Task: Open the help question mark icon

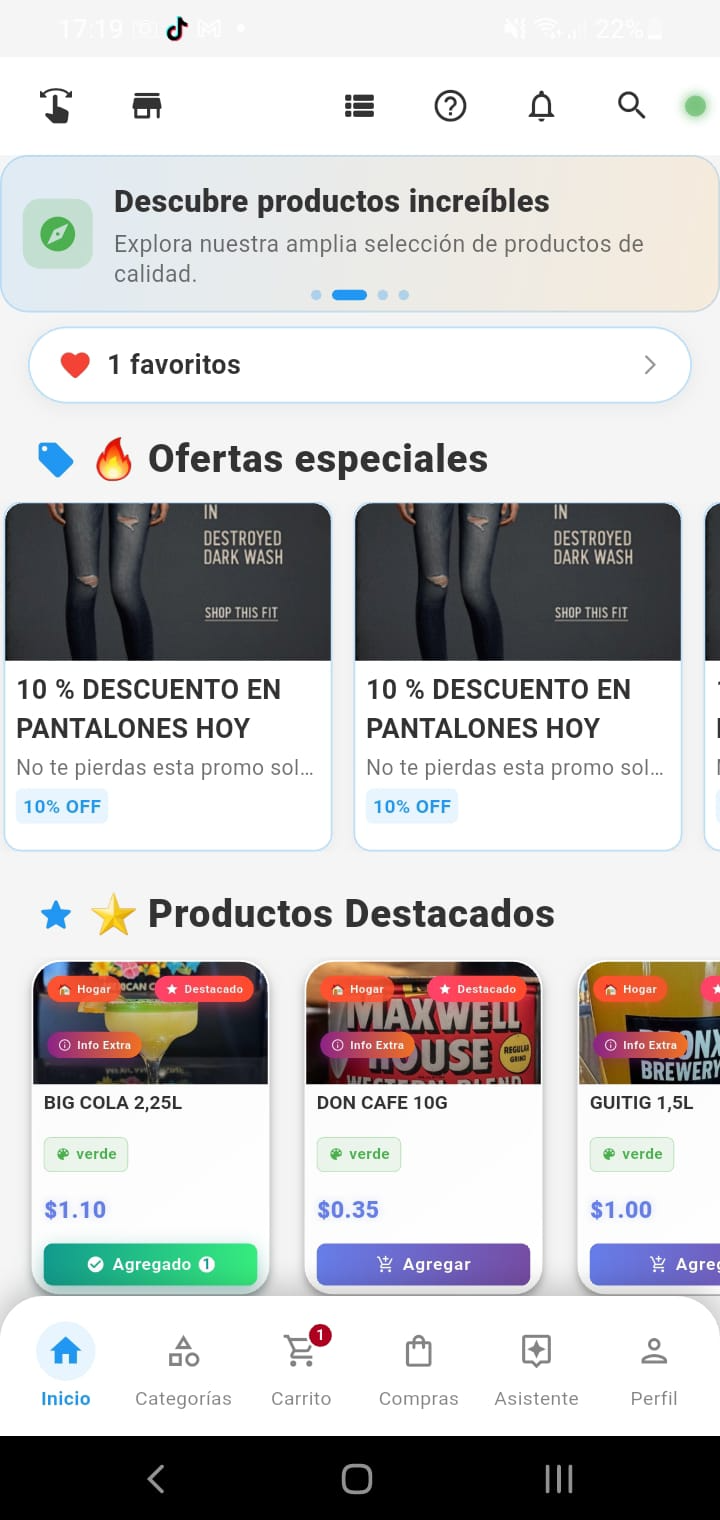Action: [450, 106]
